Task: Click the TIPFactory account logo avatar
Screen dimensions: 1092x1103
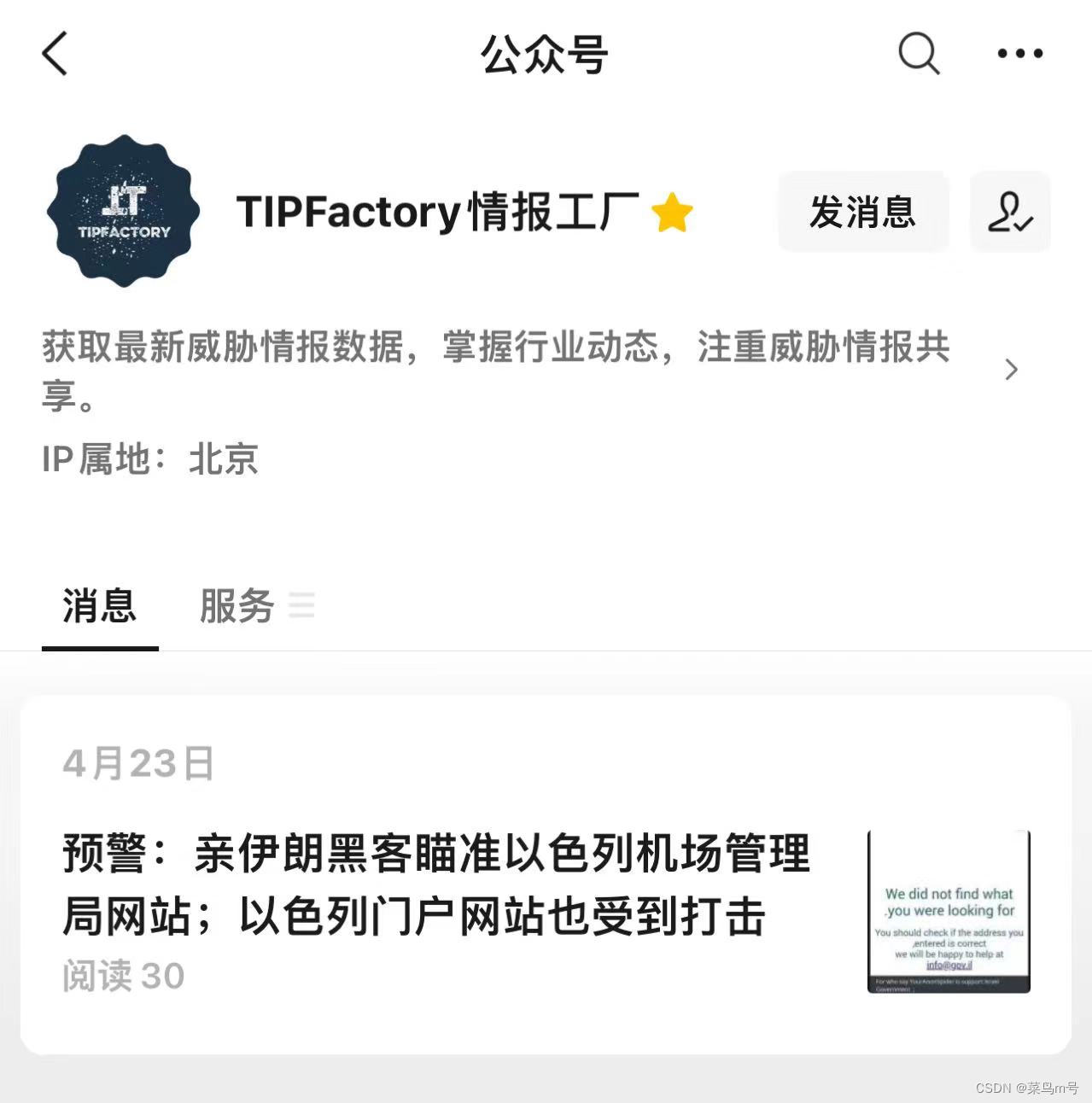Action: (122, 211)
